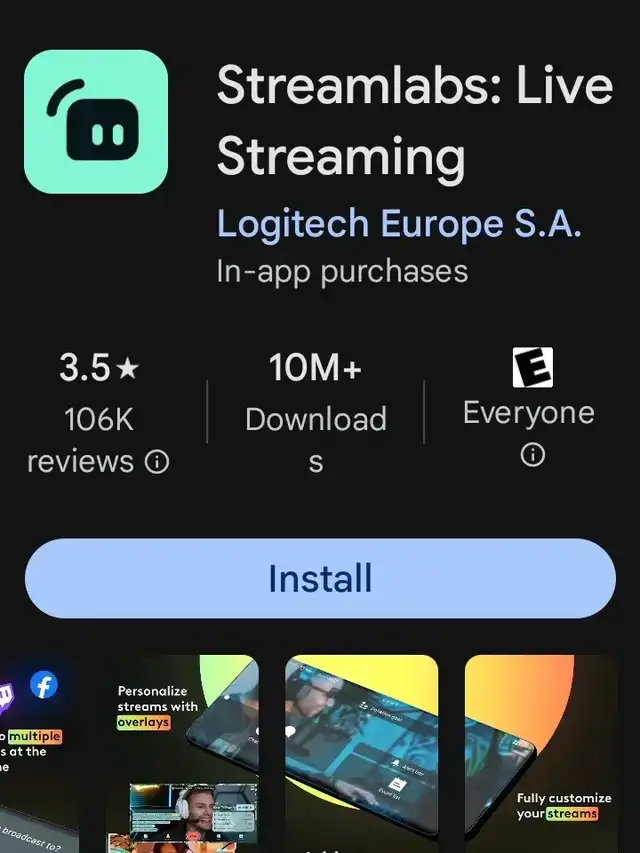The image size is (640, 853).
Task: Show the Everyone content rating info
Action: click(533, 455)
